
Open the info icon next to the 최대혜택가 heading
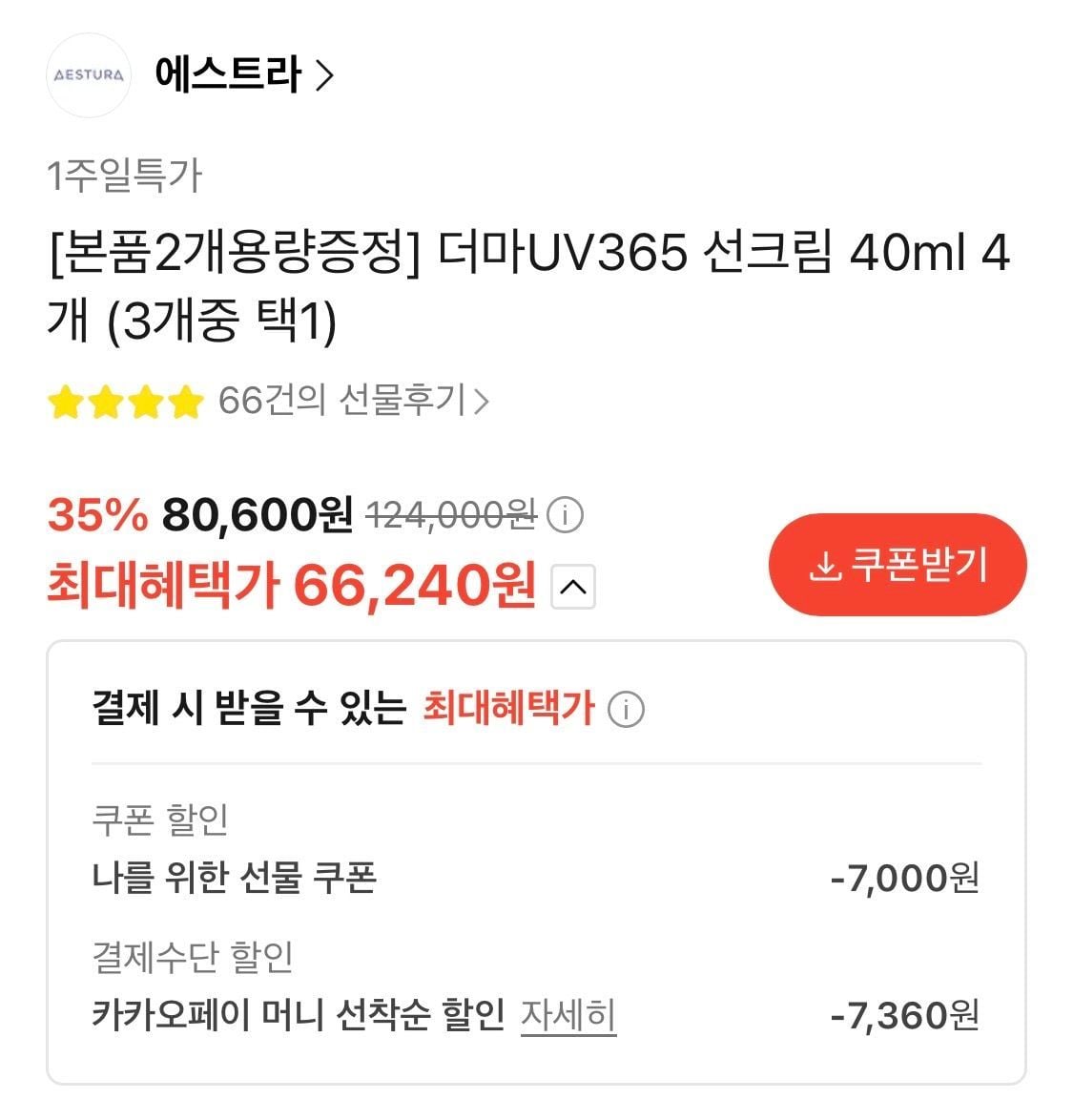pyautogui.click(x=626, y=709)
